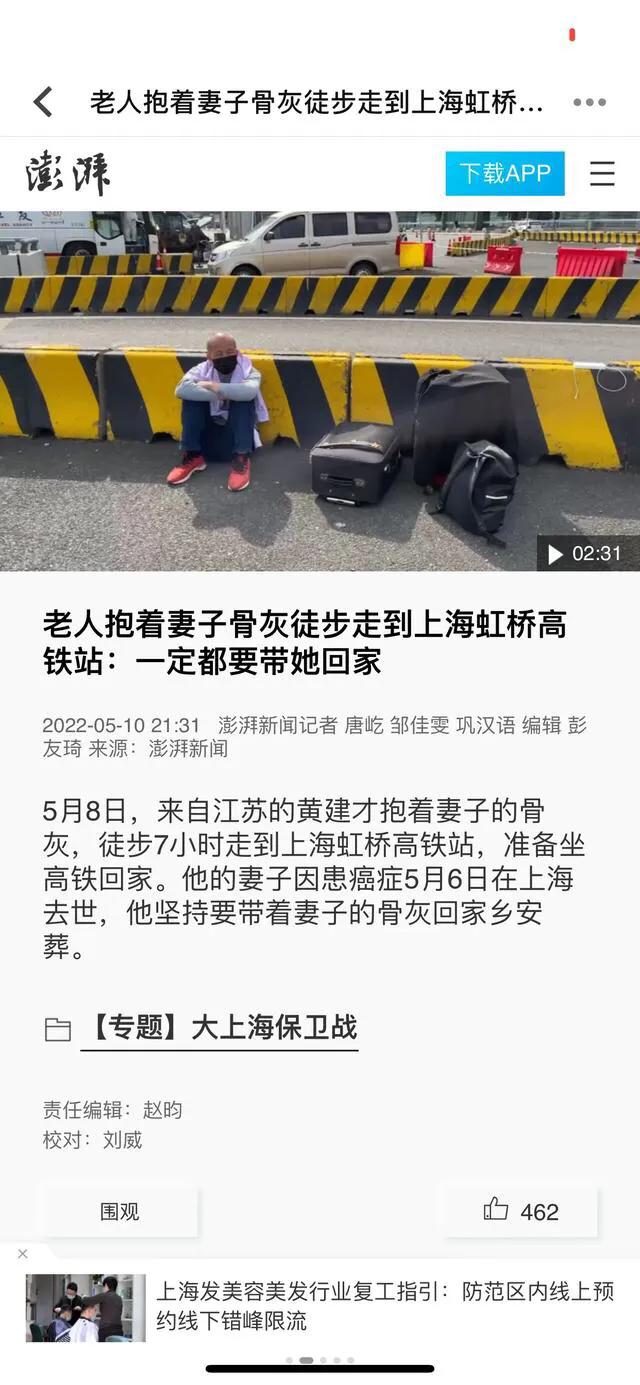Play the 02:31 news video
640x1385 pixels.
555,554
